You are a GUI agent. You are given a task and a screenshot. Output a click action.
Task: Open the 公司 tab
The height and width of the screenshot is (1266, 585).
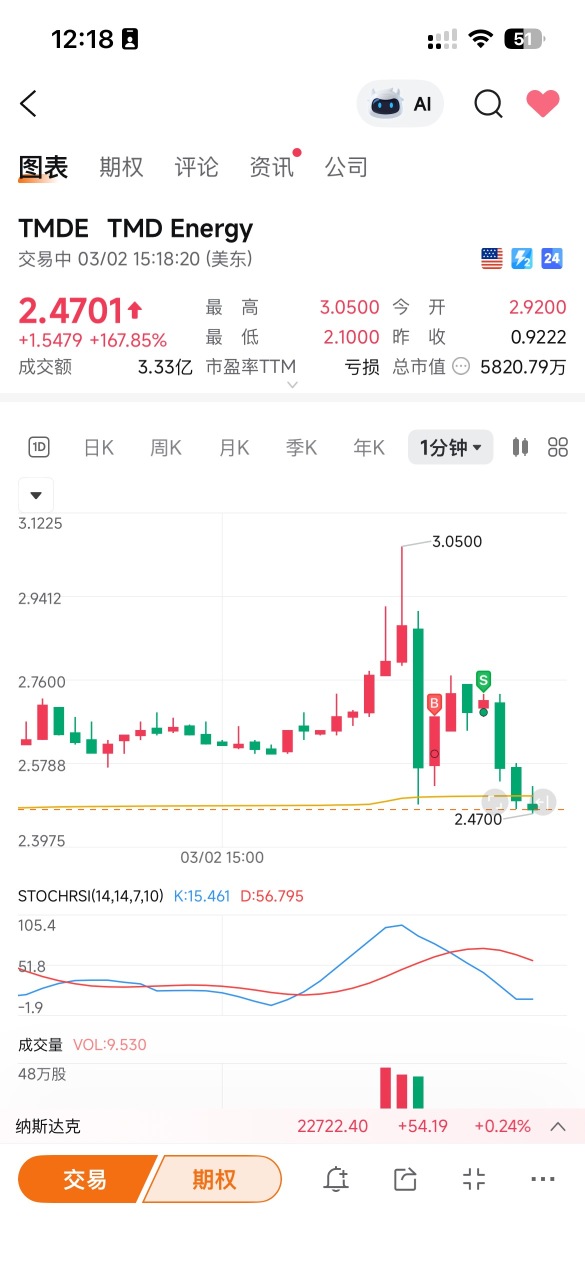click(x=346, y=167)
